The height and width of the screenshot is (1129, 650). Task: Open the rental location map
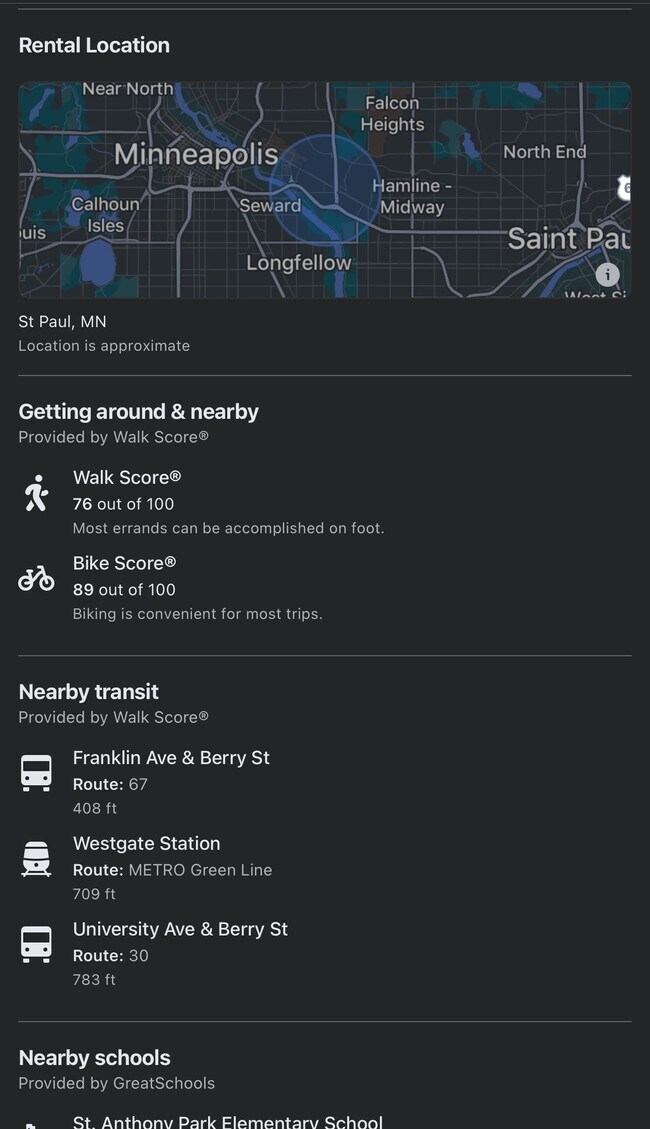(x=325, y=190)
